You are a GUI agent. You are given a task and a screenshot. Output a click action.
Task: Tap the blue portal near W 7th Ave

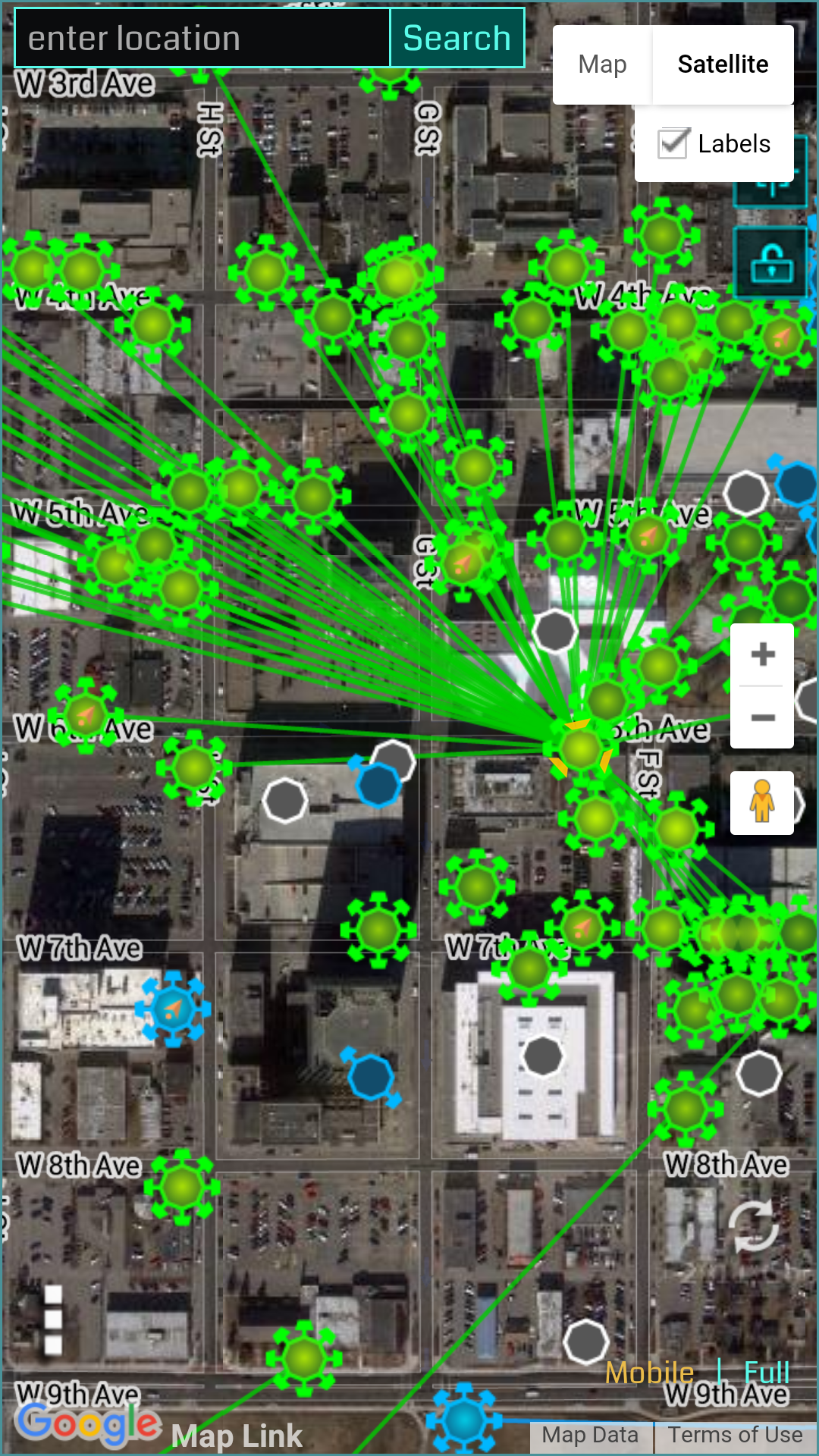click(173, 1009)
